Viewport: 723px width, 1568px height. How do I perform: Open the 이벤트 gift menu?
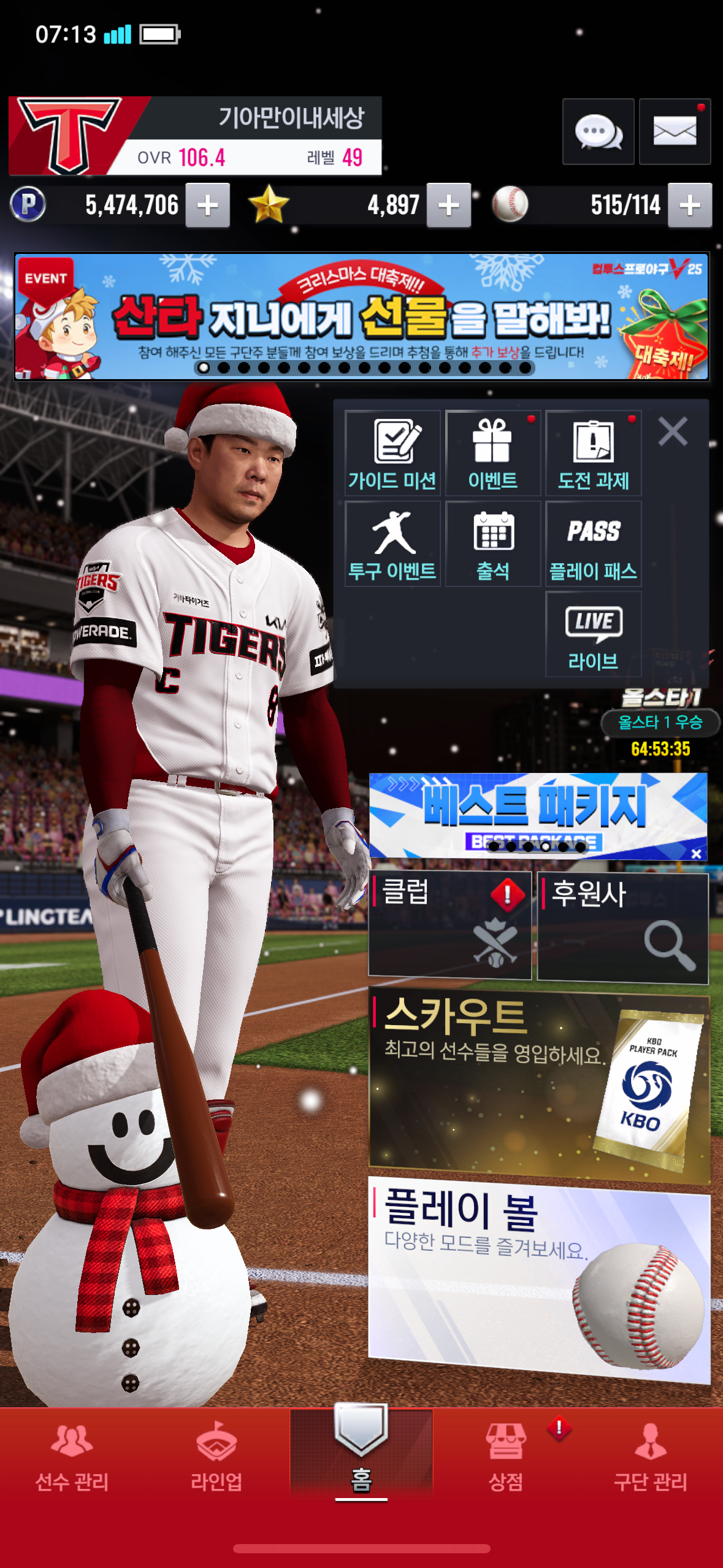click(x=493, y=454)
